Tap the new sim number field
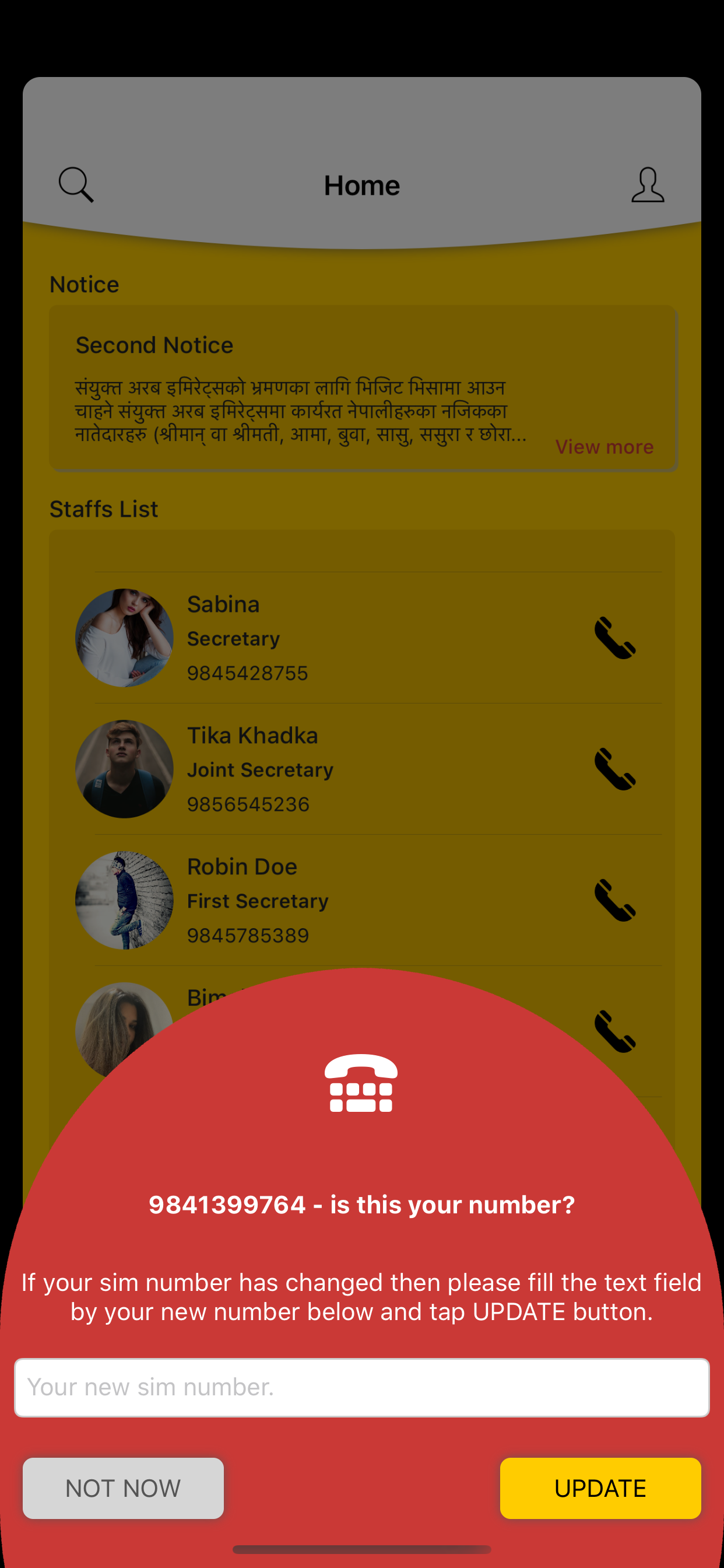This screenshot has height=1568, width=724. pyautogui.click(x=361, y=1387)
